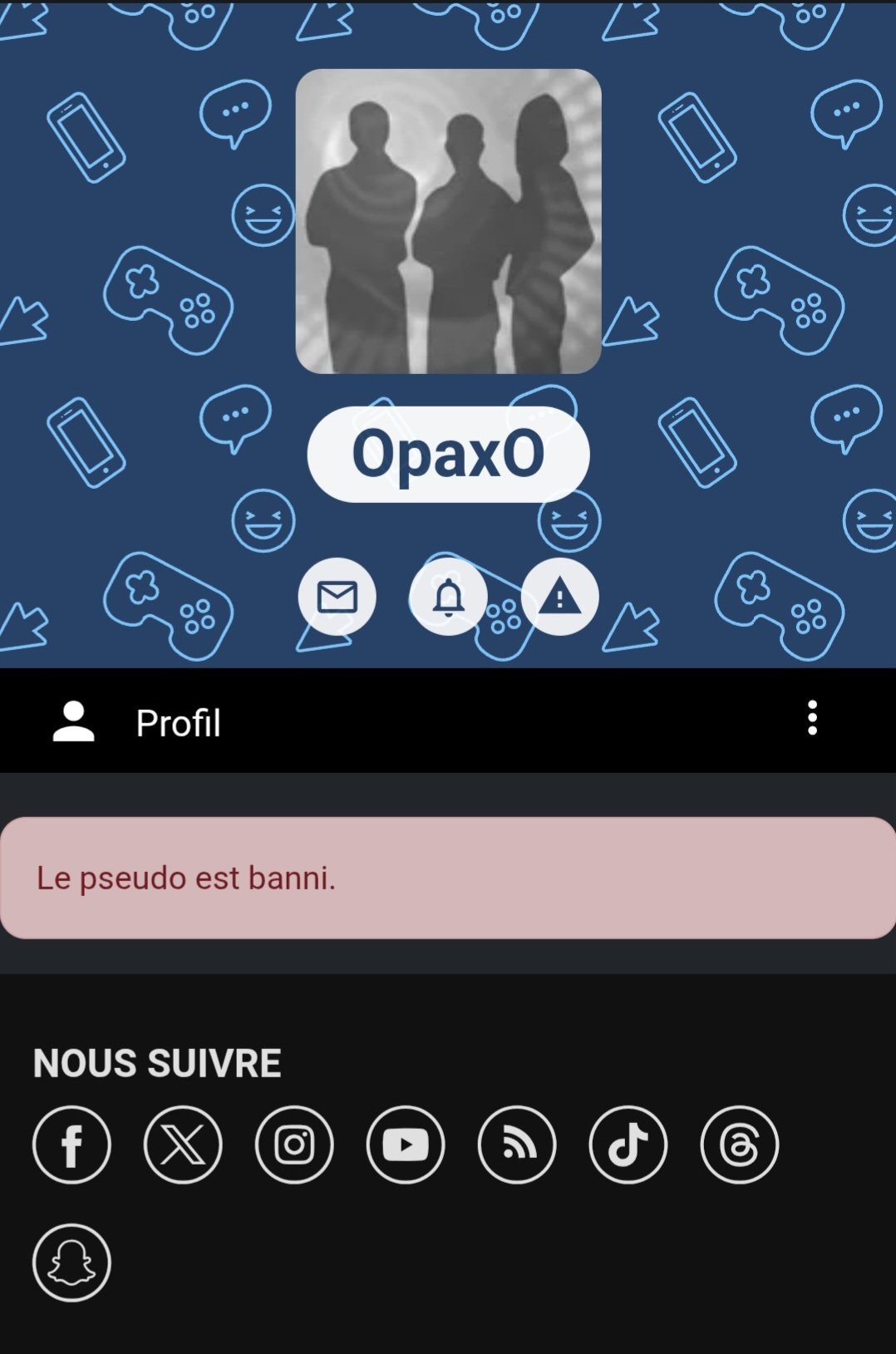View OpaxO's profile picture
This screenshot has height=1354, width=896.
click(x=448, y=221)
